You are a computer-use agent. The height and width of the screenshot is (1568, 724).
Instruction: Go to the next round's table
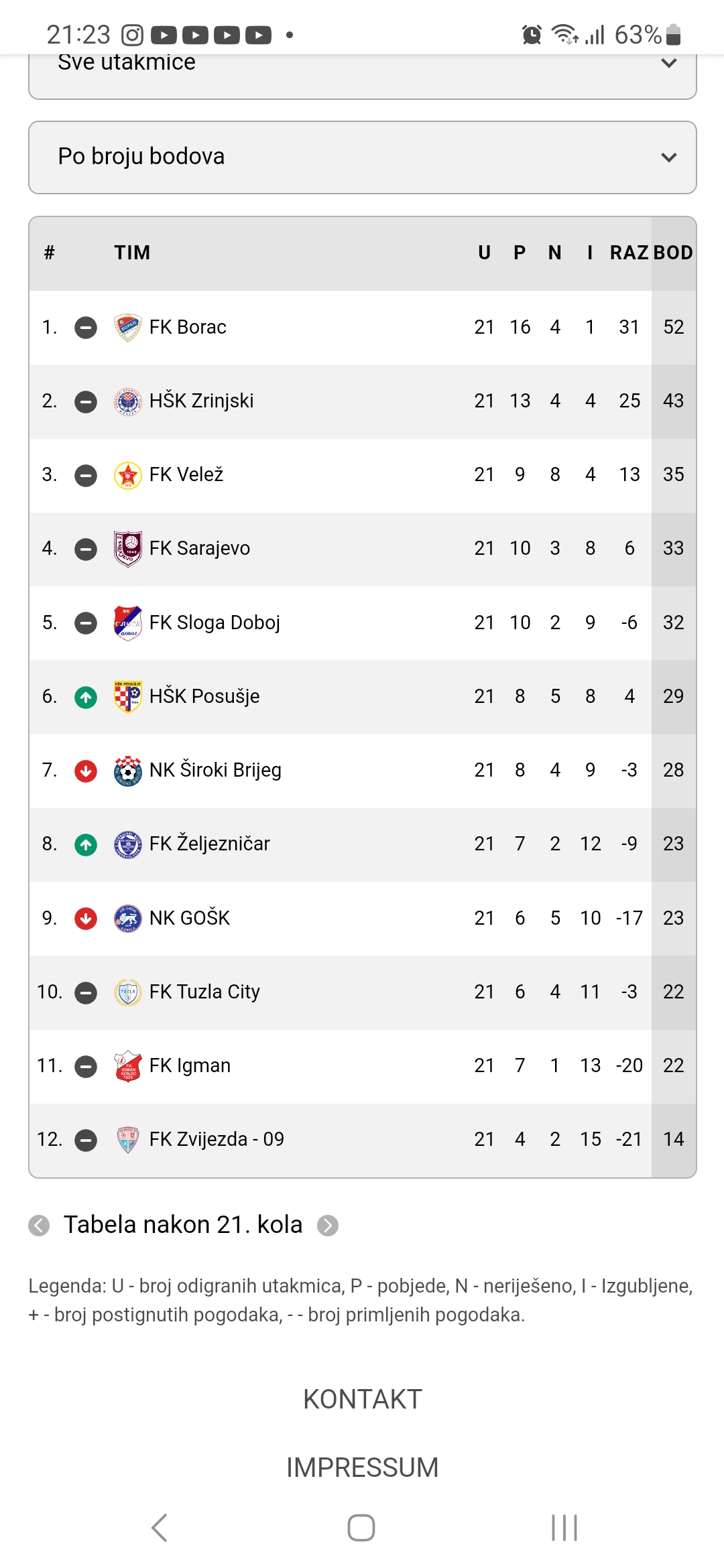click(x=327, y=1226)
